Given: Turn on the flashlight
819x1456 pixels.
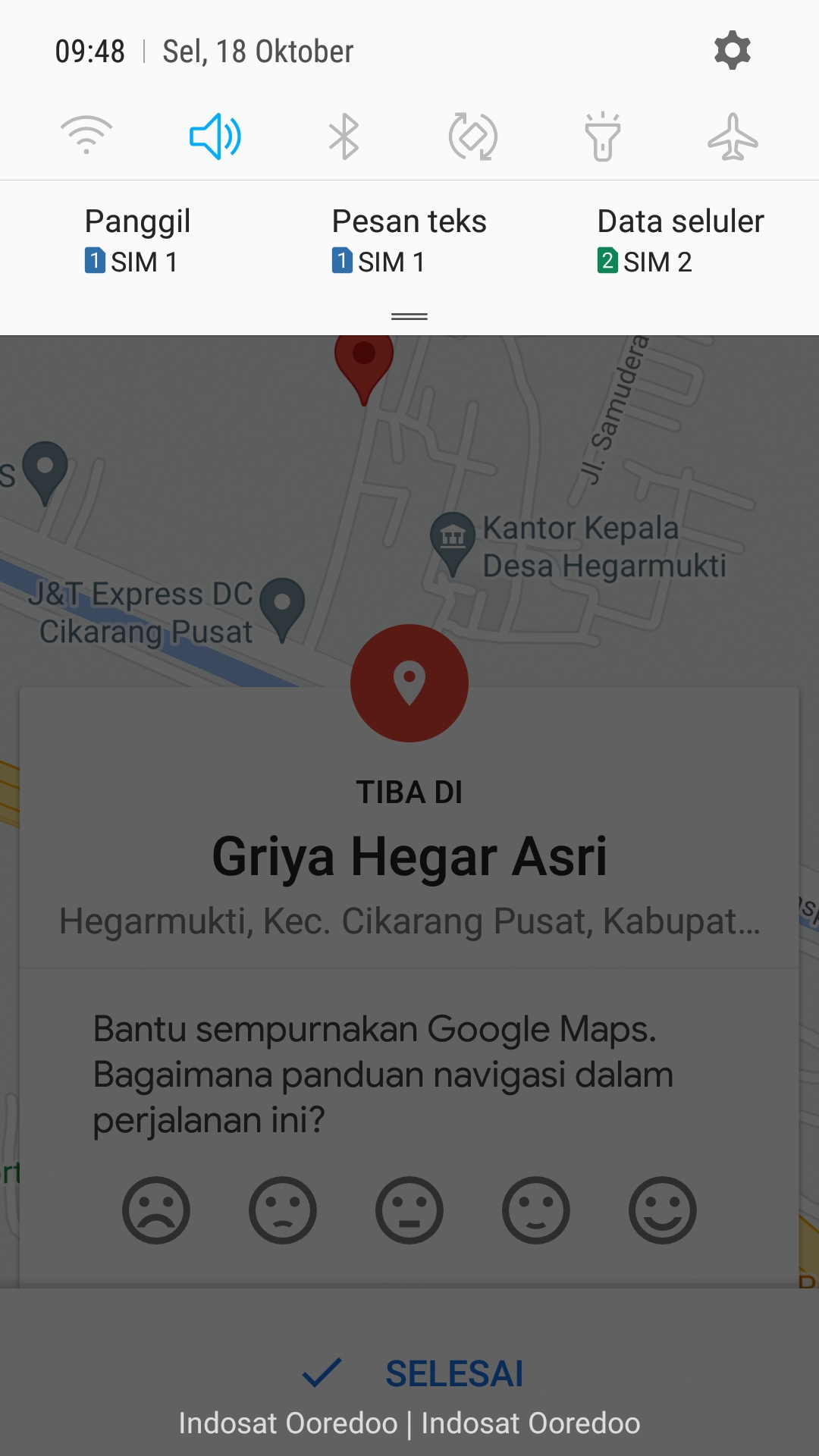Looking at the screenshot, I should (x=603, y=136).
